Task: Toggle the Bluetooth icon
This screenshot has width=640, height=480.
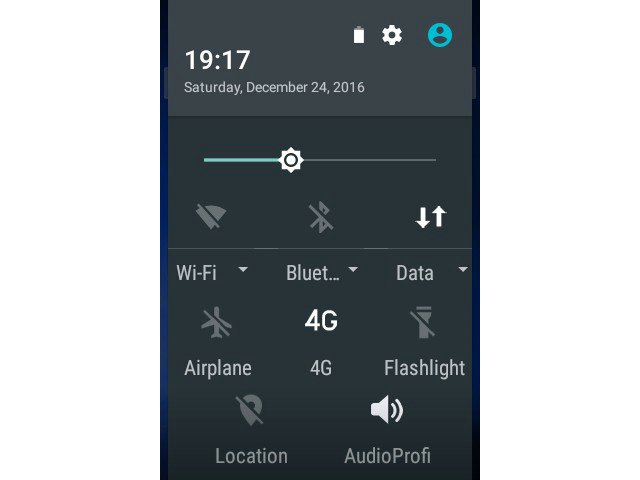Action: point(320,217)
